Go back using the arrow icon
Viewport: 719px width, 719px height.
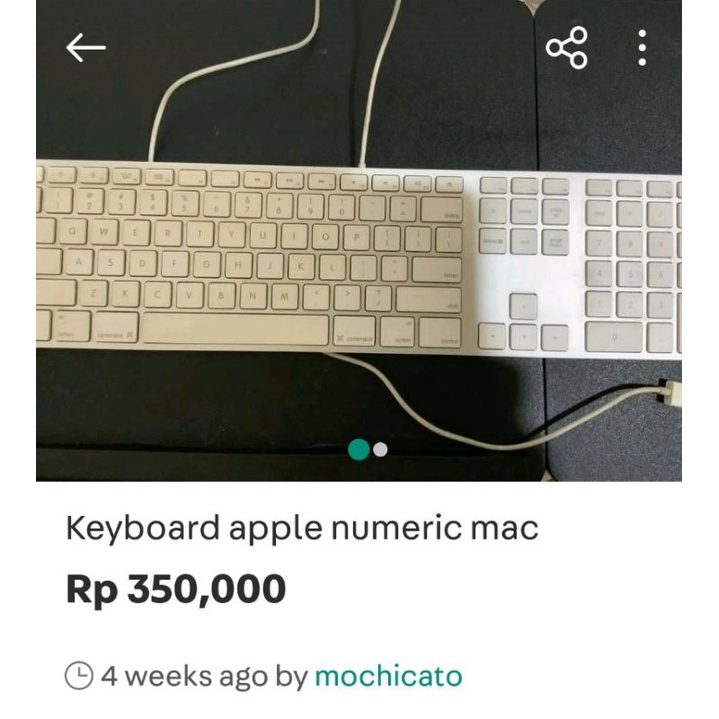pyautogui.click(x=86, y=47)
